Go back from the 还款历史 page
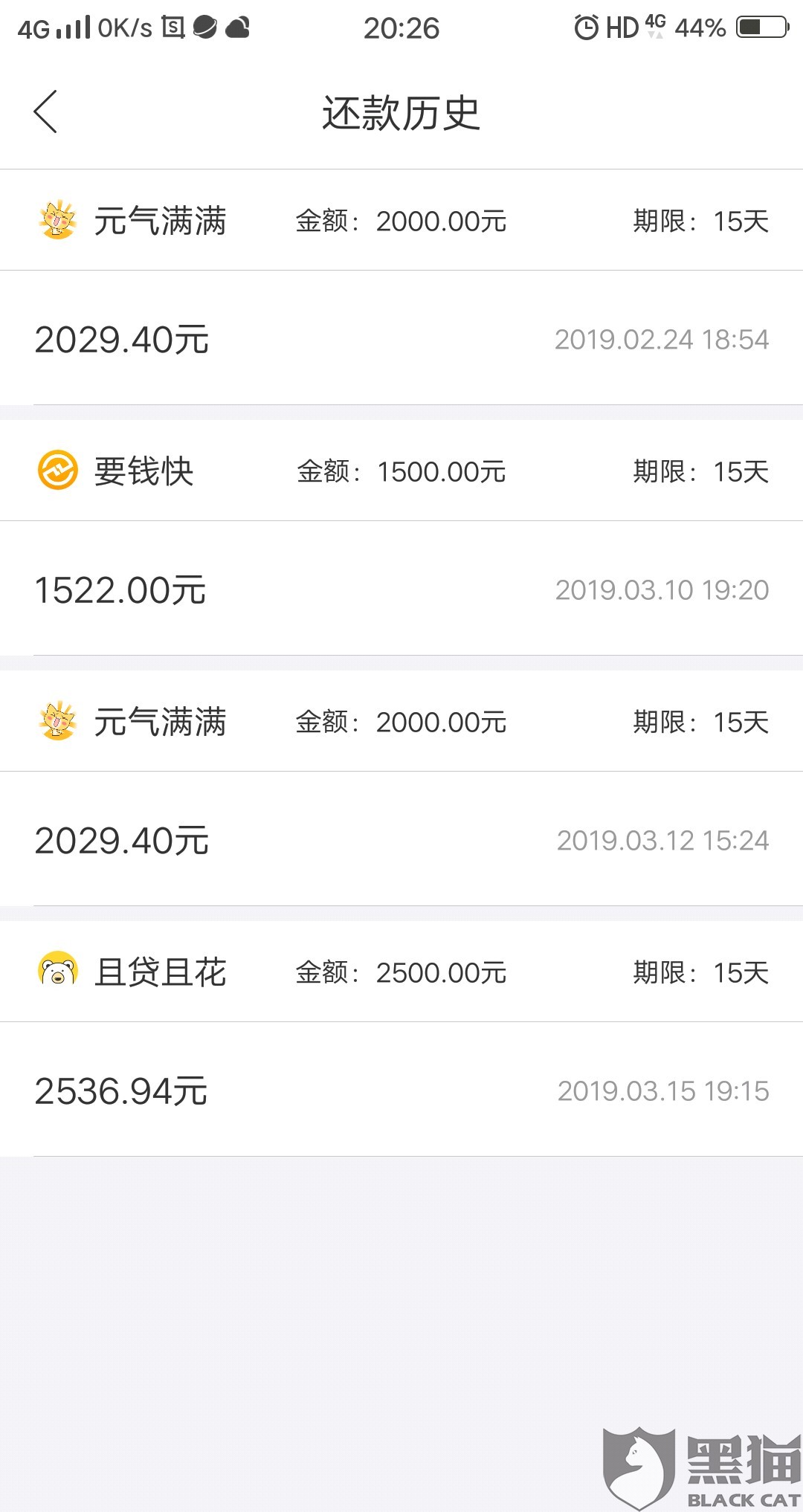 pos(46,112)
